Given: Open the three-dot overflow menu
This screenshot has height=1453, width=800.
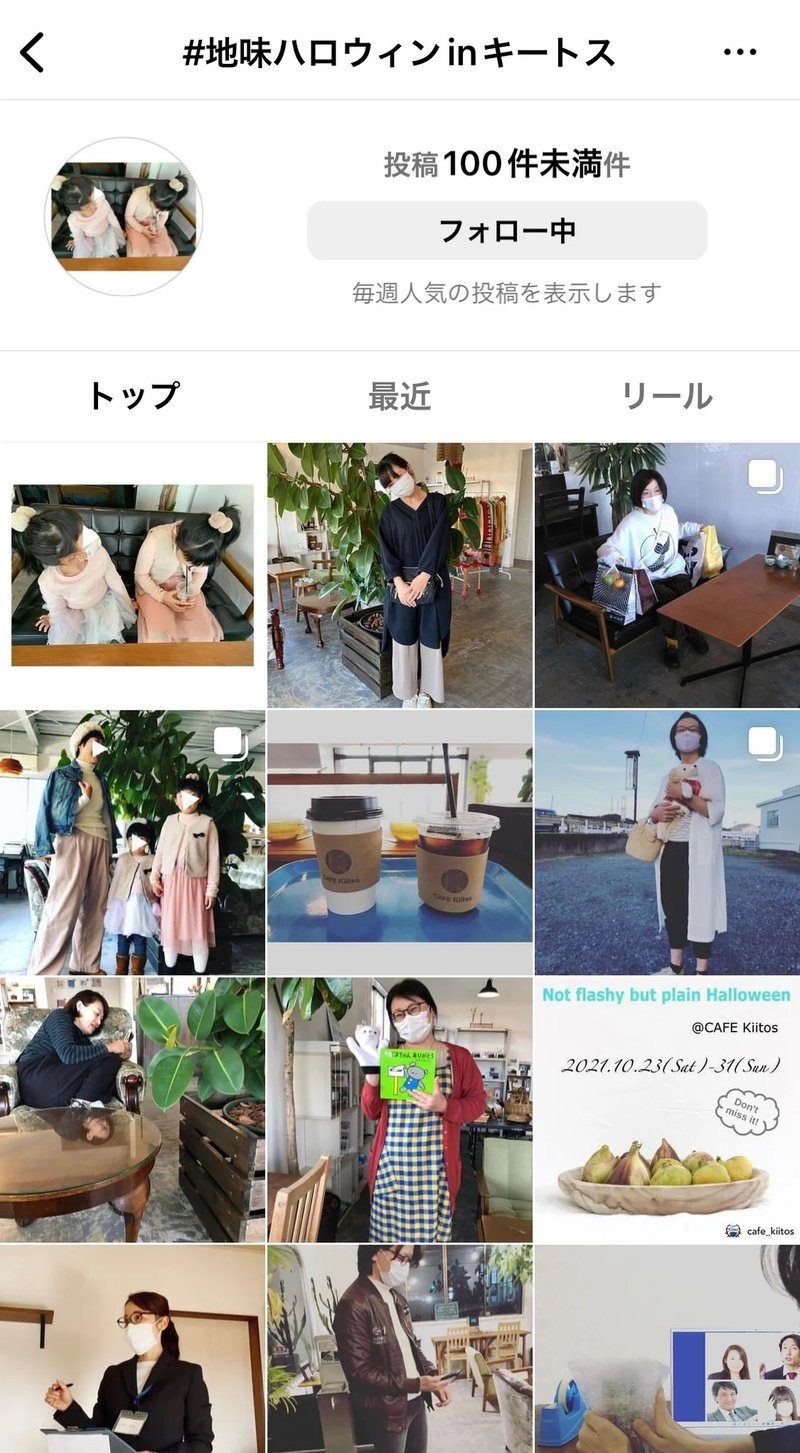Looking at the screenshot, I should 740,52.
